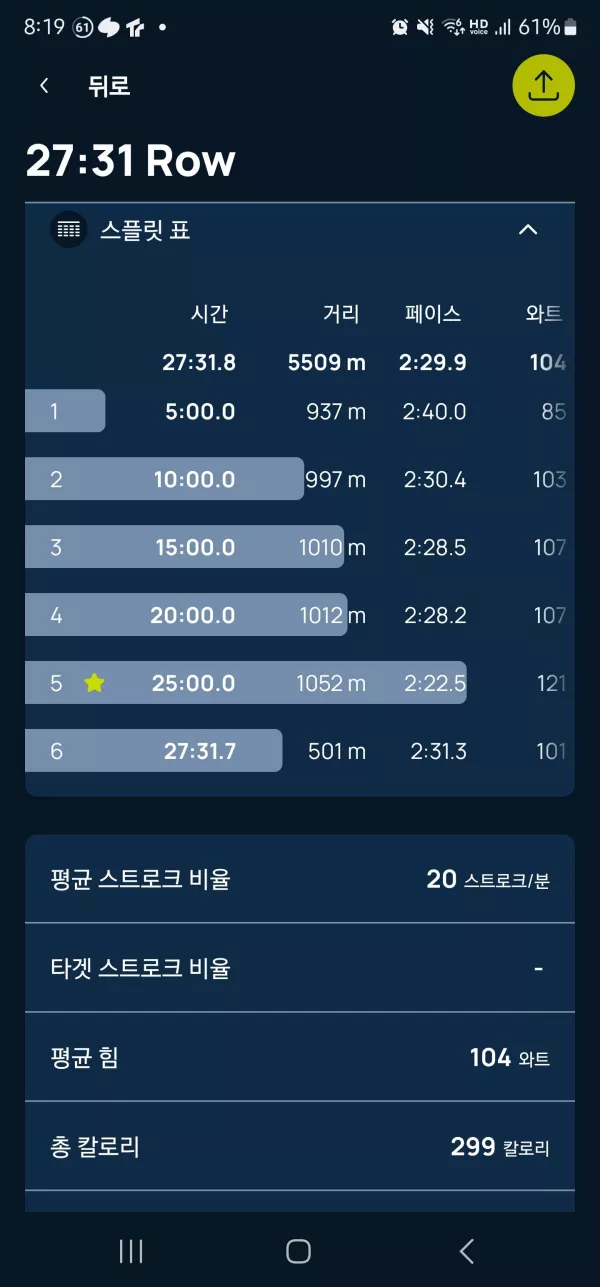Go to the system home screen
The width and height of the screenshot is (600, 1287).
coord(298,1251)
